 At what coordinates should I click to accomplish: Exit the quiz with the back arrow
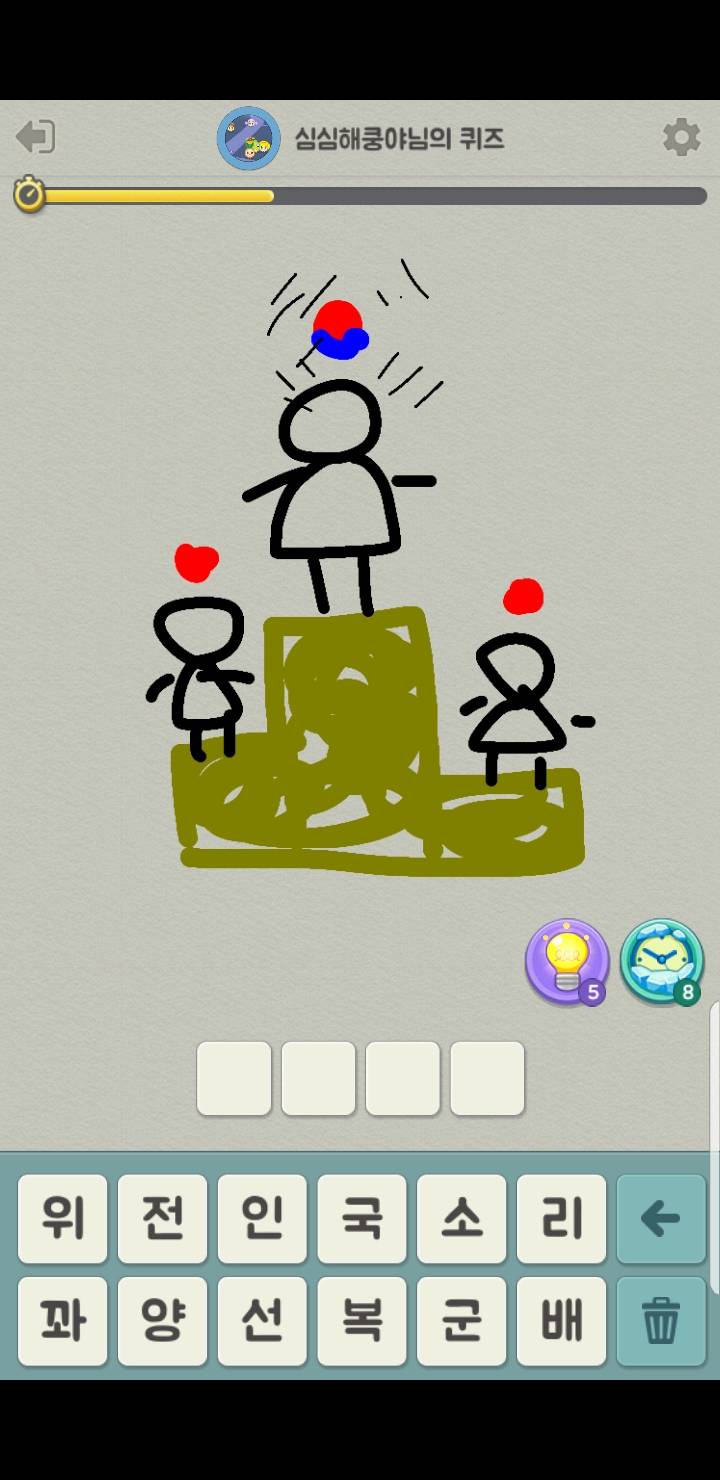35,136
